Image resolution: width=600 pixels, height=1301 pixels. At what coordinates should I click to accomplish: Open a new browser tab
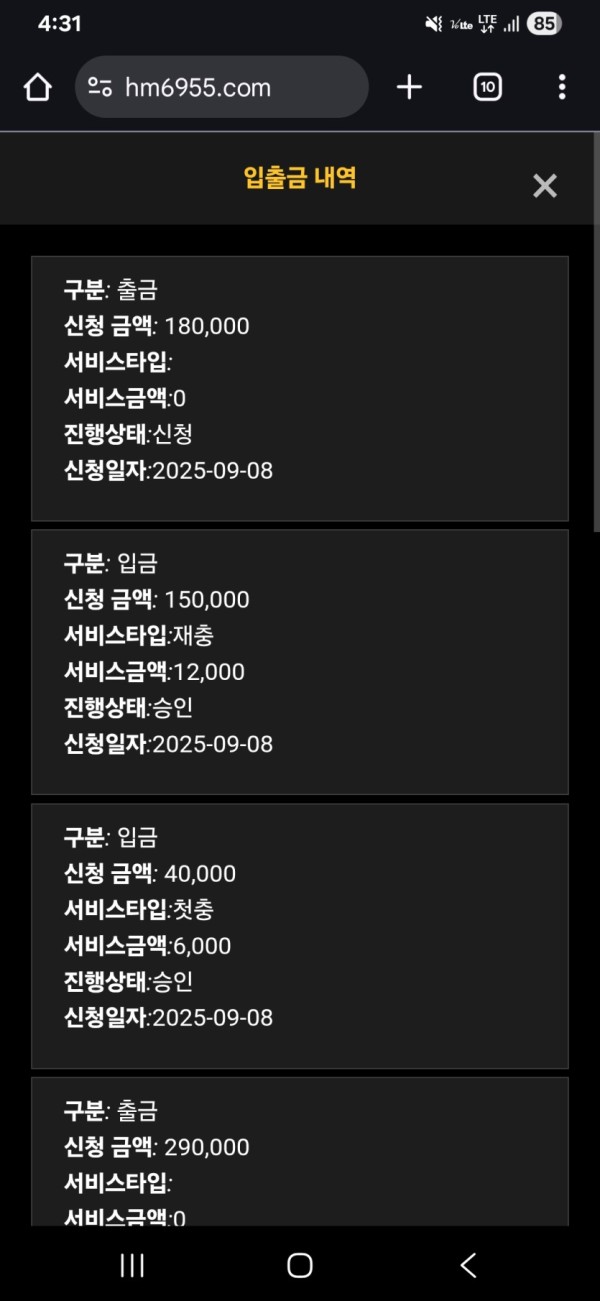[x=409, y=87]
